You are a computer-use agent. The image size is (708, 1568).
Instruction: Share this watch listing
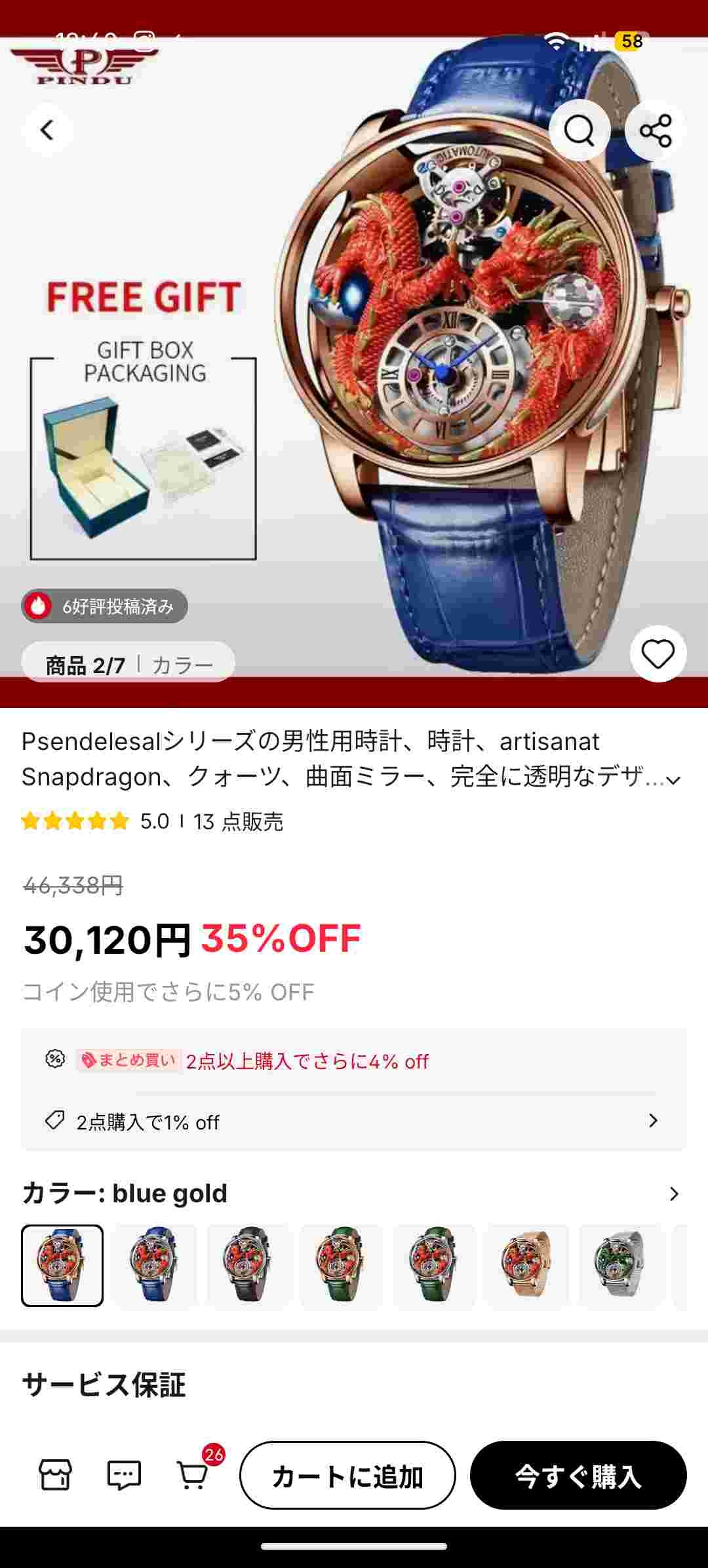pos(656,130)
